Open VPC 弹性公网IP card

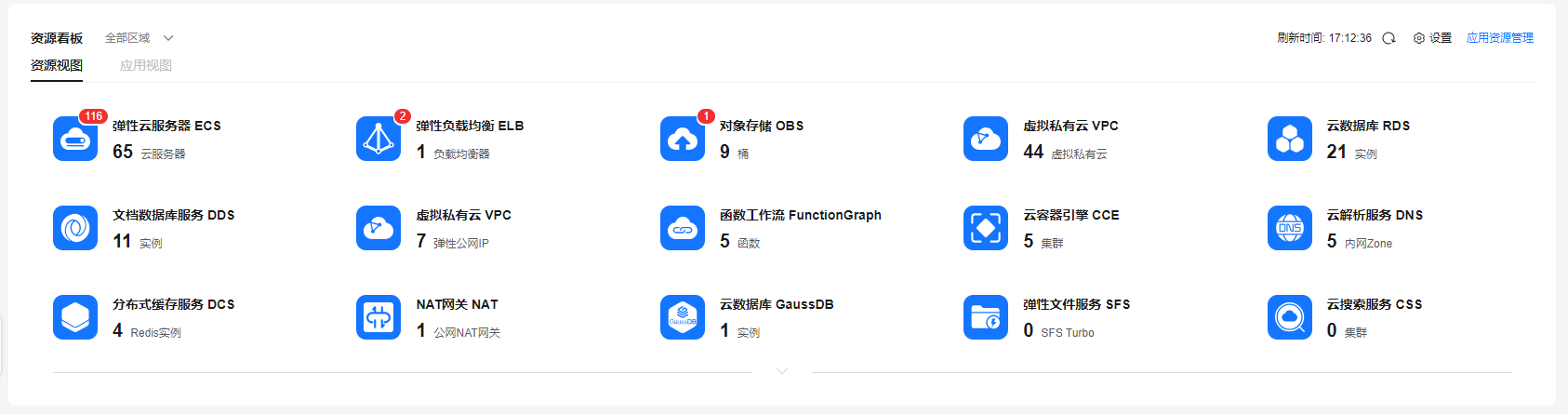click(463, 215)
